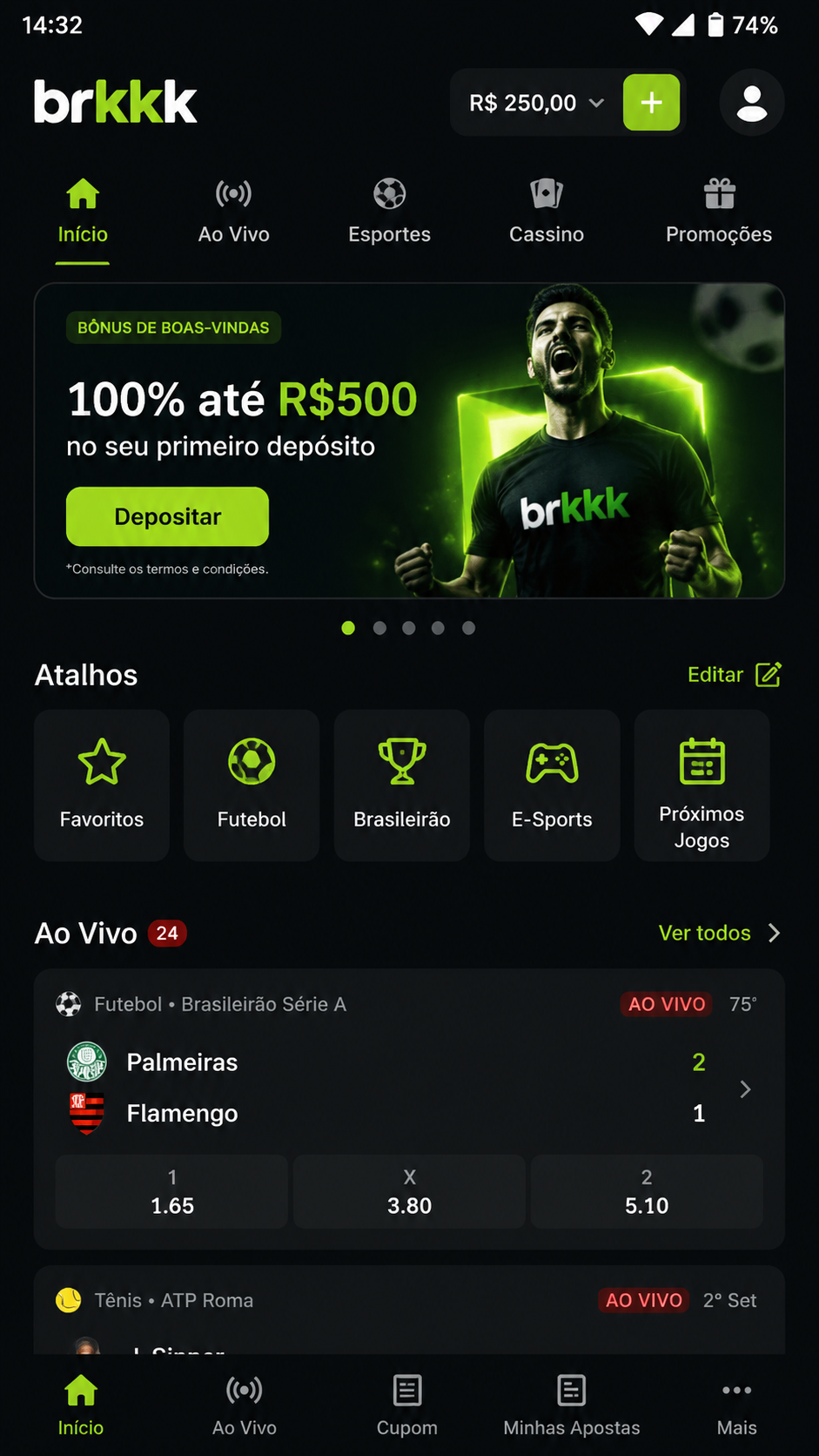Viewport: 819px width, 1456px height.
Task: Tap Ver todos for live events
Action: tap(720, 933)
